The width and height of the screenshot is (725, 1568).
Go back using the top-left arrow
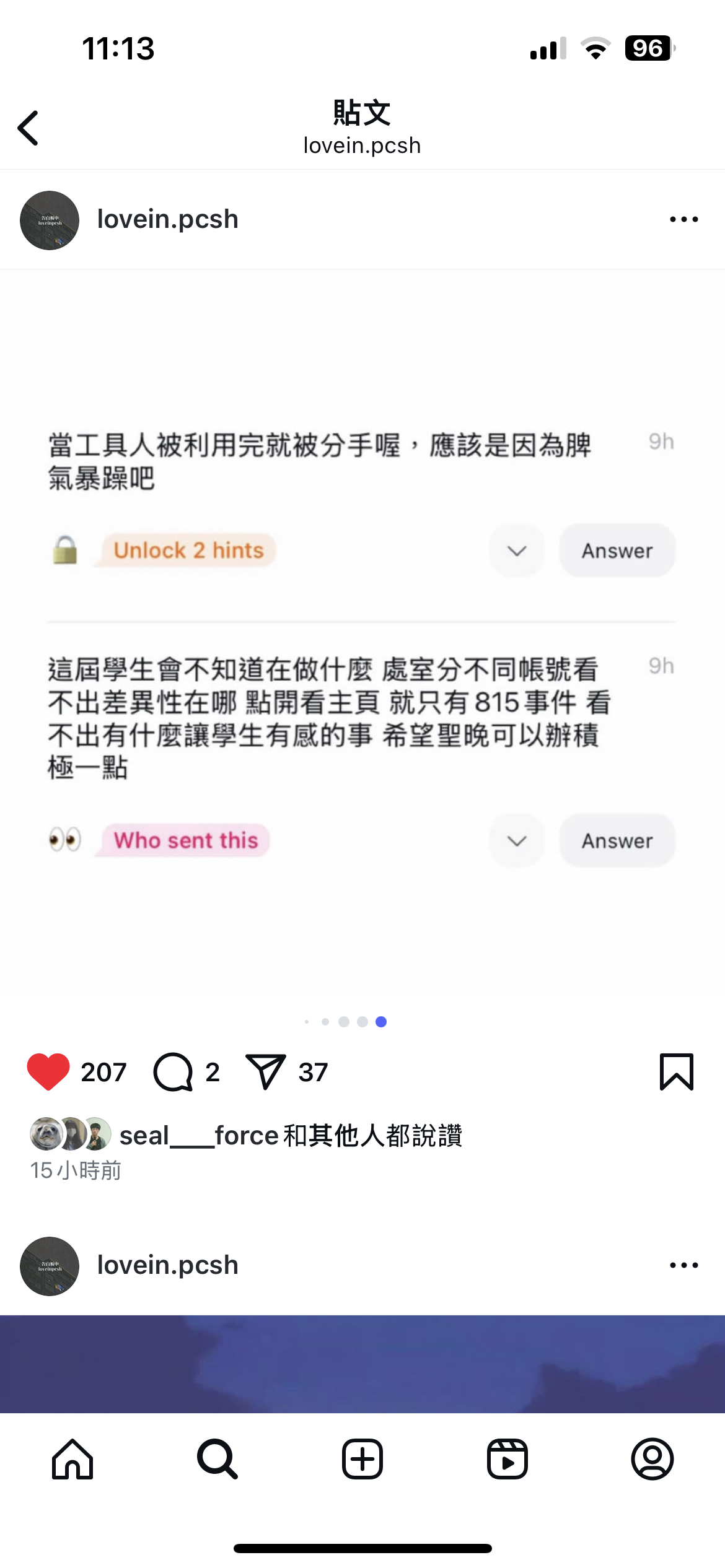(29, 128)
